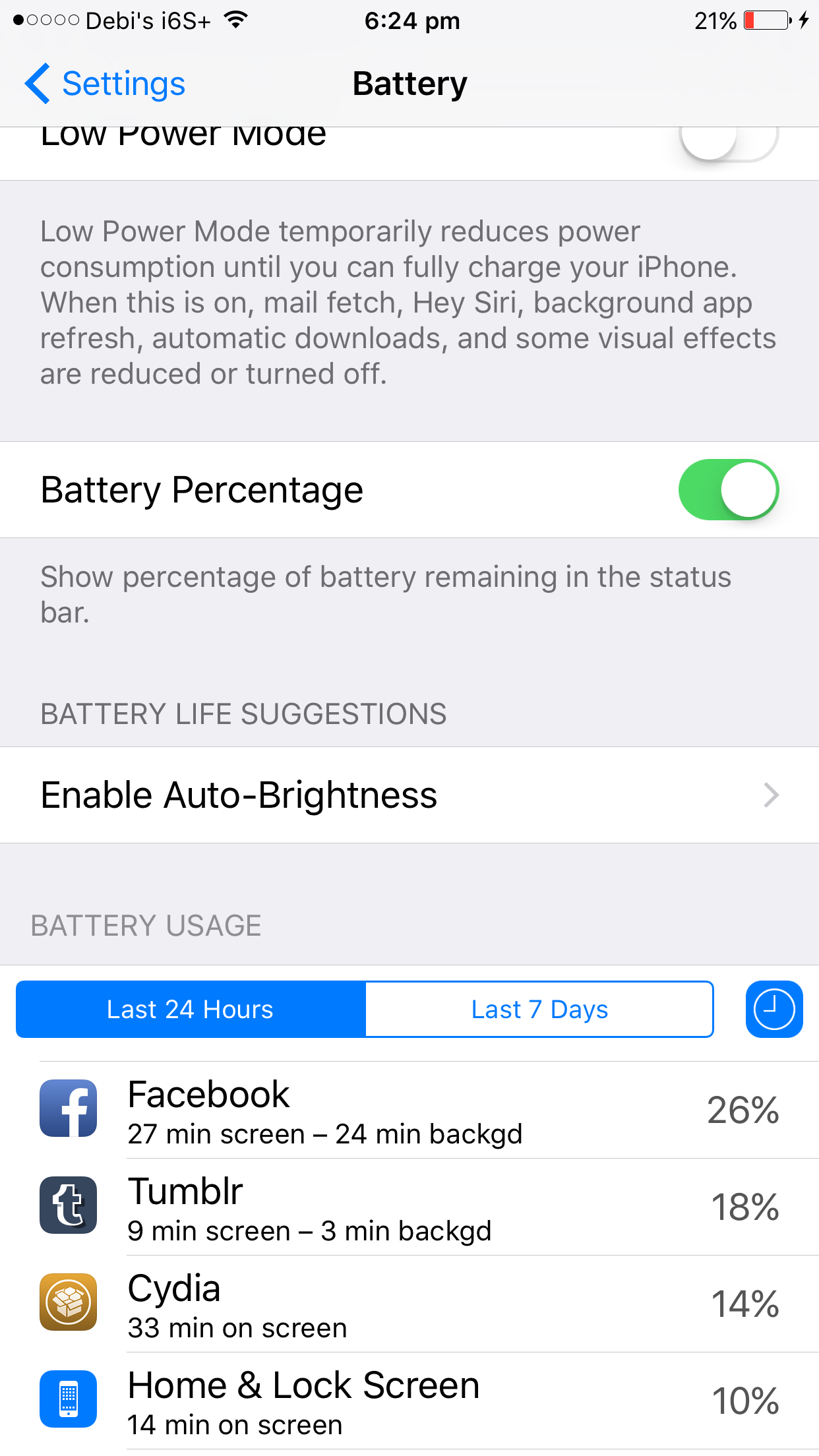Open Enable Auto-Brightness suggestion

409,795
